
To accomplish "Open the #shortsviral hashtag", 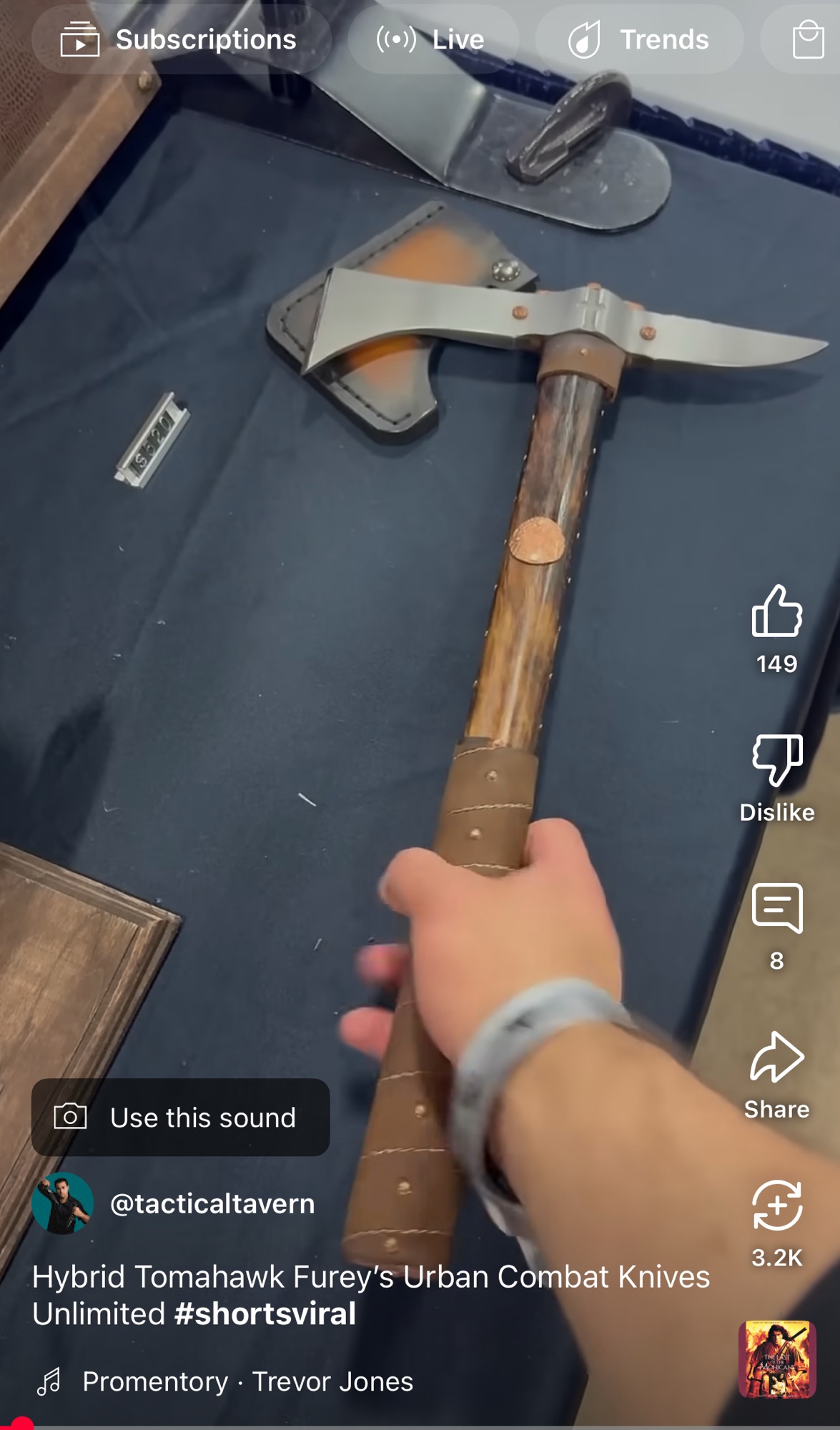I will pos(265,1314).
